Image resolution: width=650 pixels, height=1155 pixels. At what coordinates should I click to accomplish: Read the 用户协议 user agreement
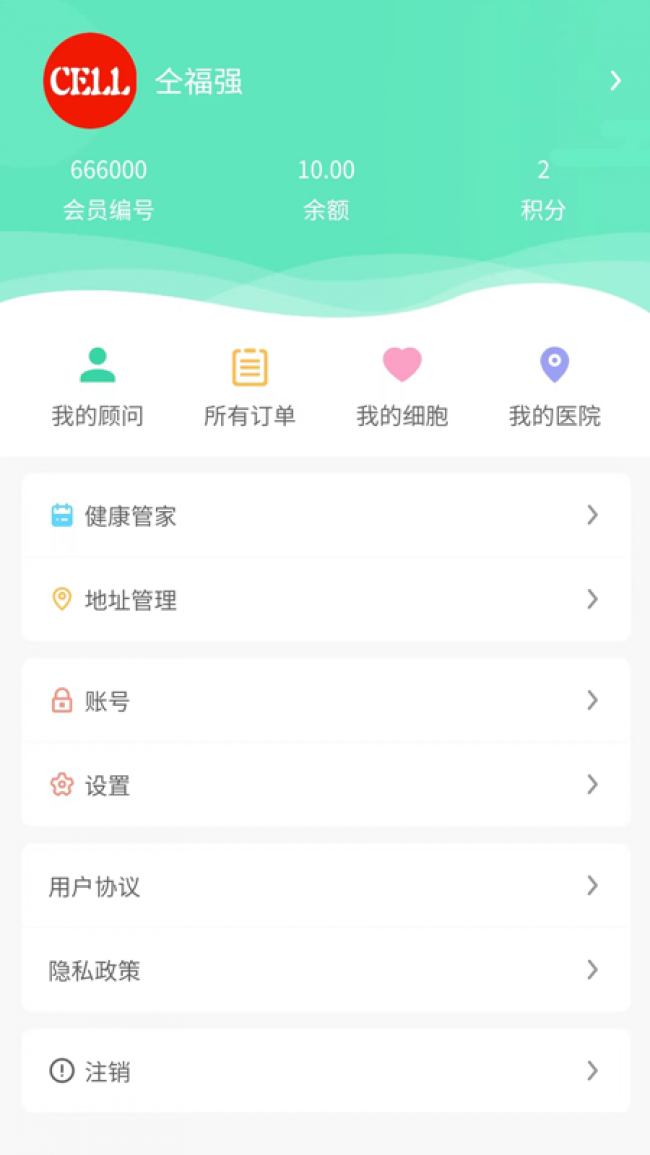click(x=325, y=885)
